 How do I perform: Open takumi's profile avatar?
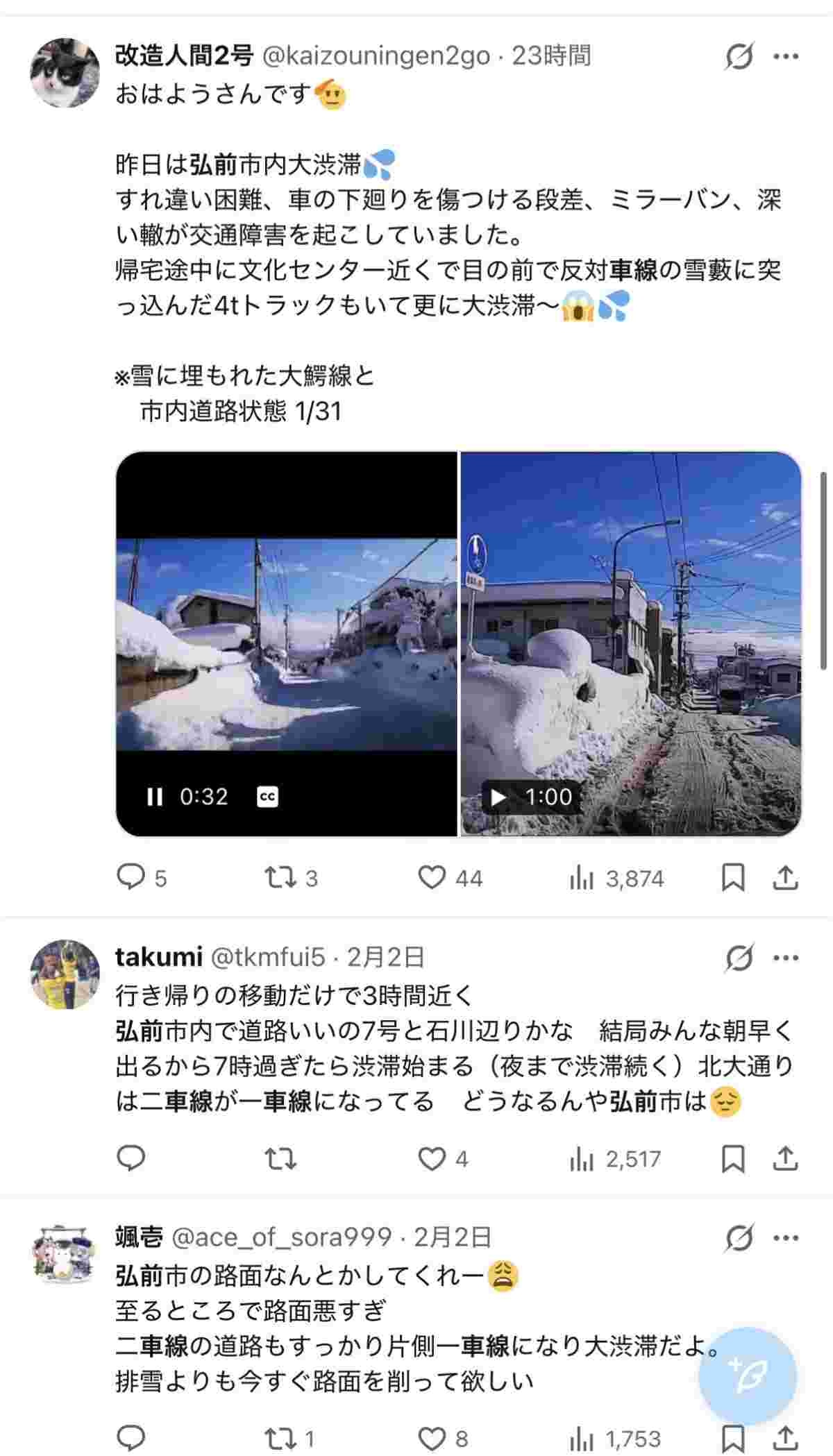[x=65, y=974]
